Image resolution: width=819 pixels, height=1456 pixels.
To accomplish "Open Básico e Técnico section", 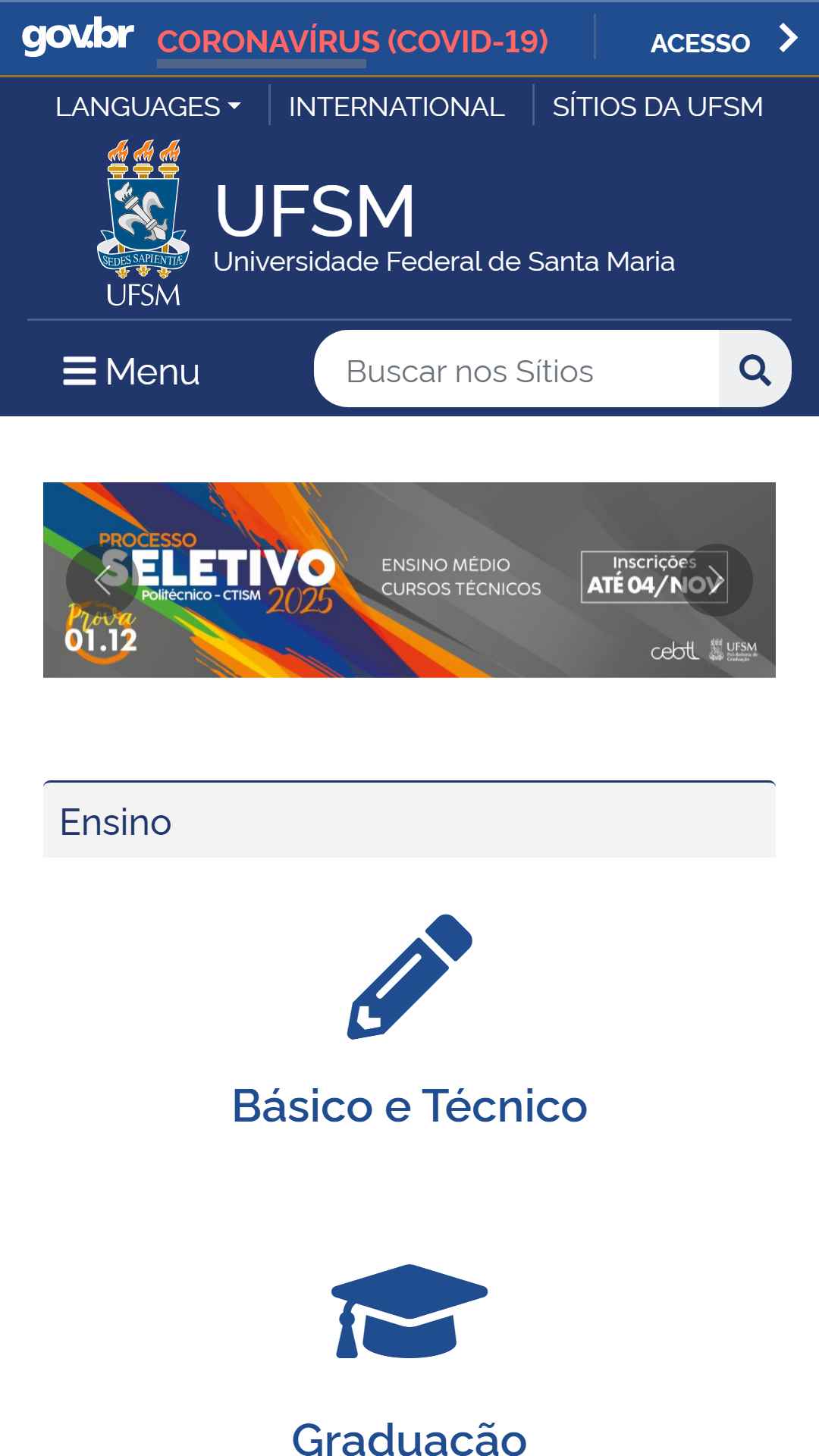I will pos(409,1106).
